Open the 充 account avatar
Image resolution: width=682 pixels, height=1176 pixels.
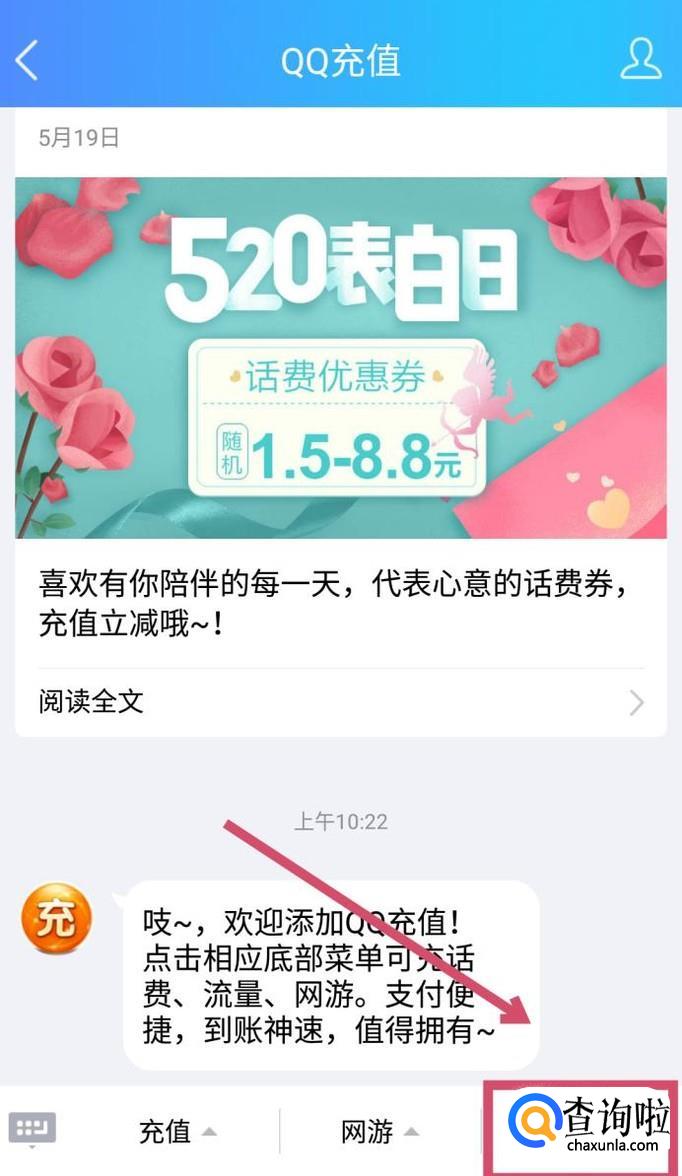click(x=56, y=918)
